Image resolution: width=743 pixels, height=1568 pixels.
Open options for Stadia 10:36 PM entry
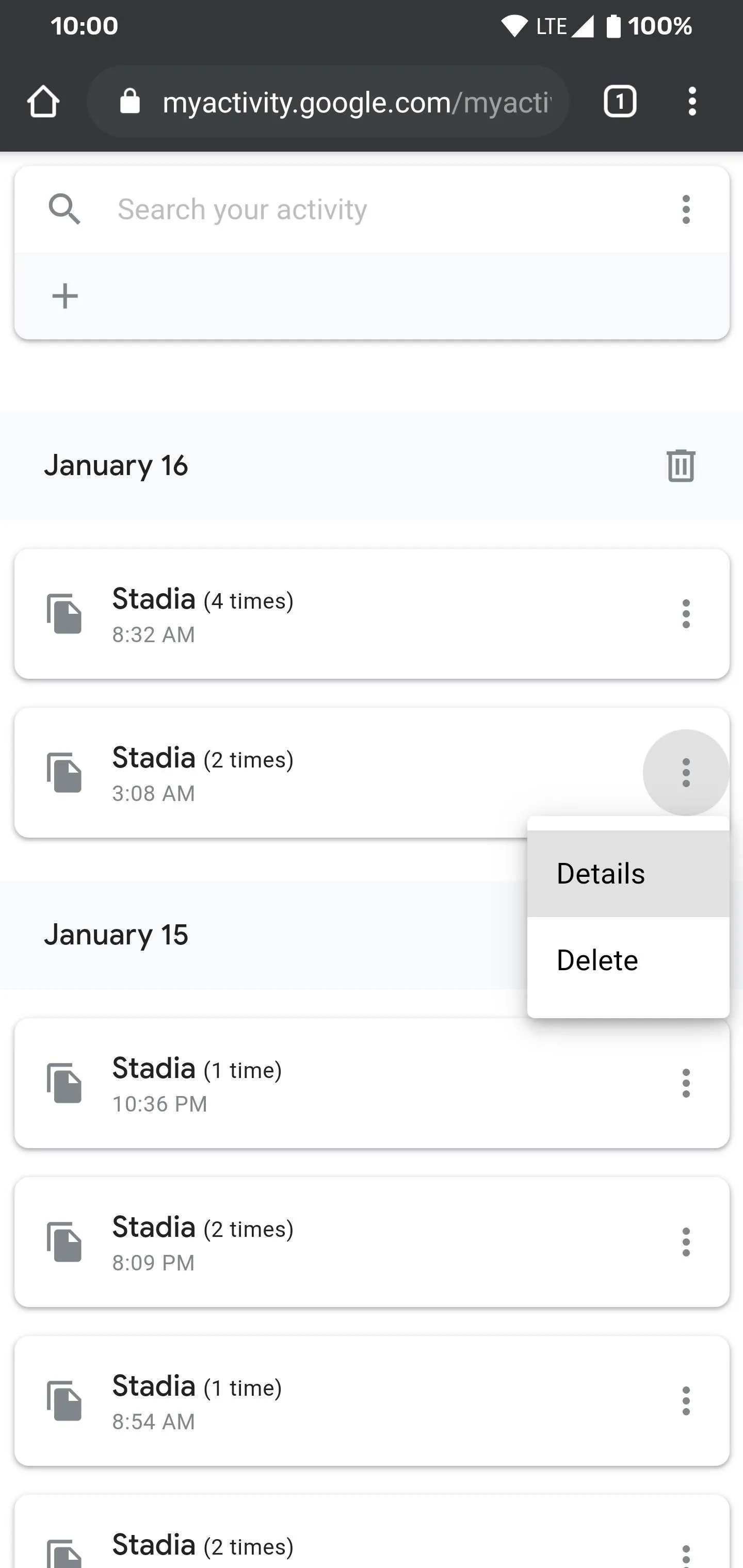point(686,1083)
